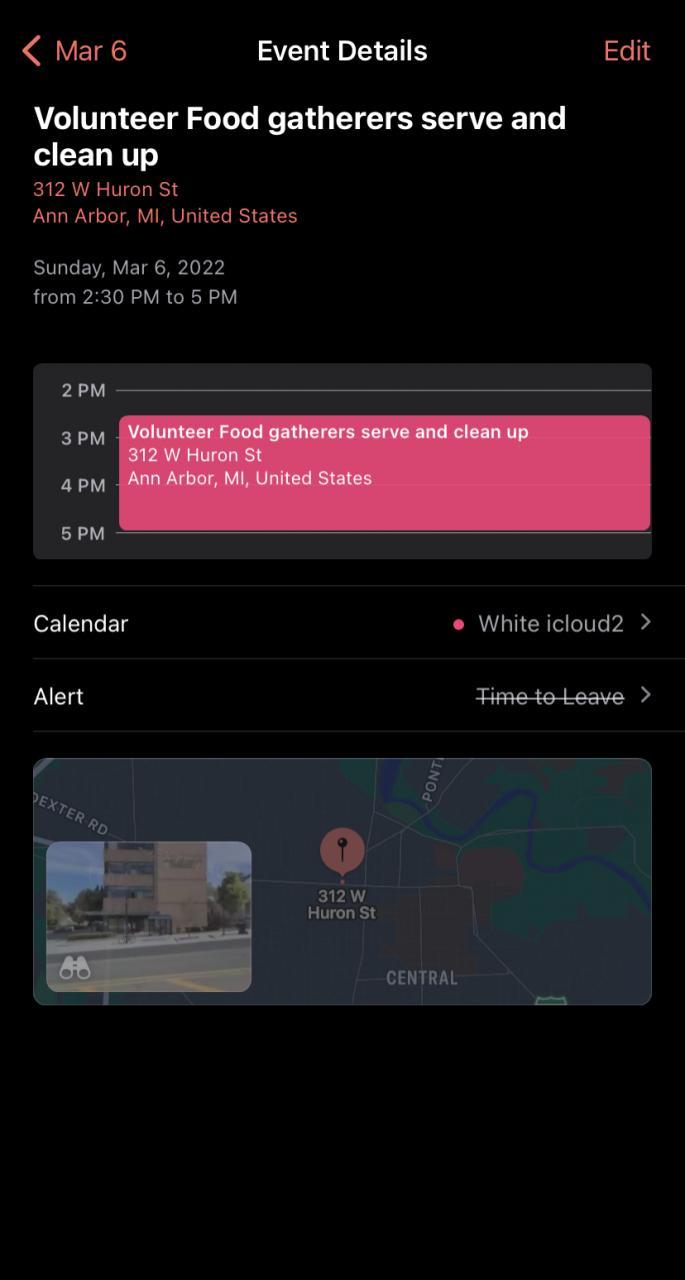Go back to Mar 6

[75, 51]
